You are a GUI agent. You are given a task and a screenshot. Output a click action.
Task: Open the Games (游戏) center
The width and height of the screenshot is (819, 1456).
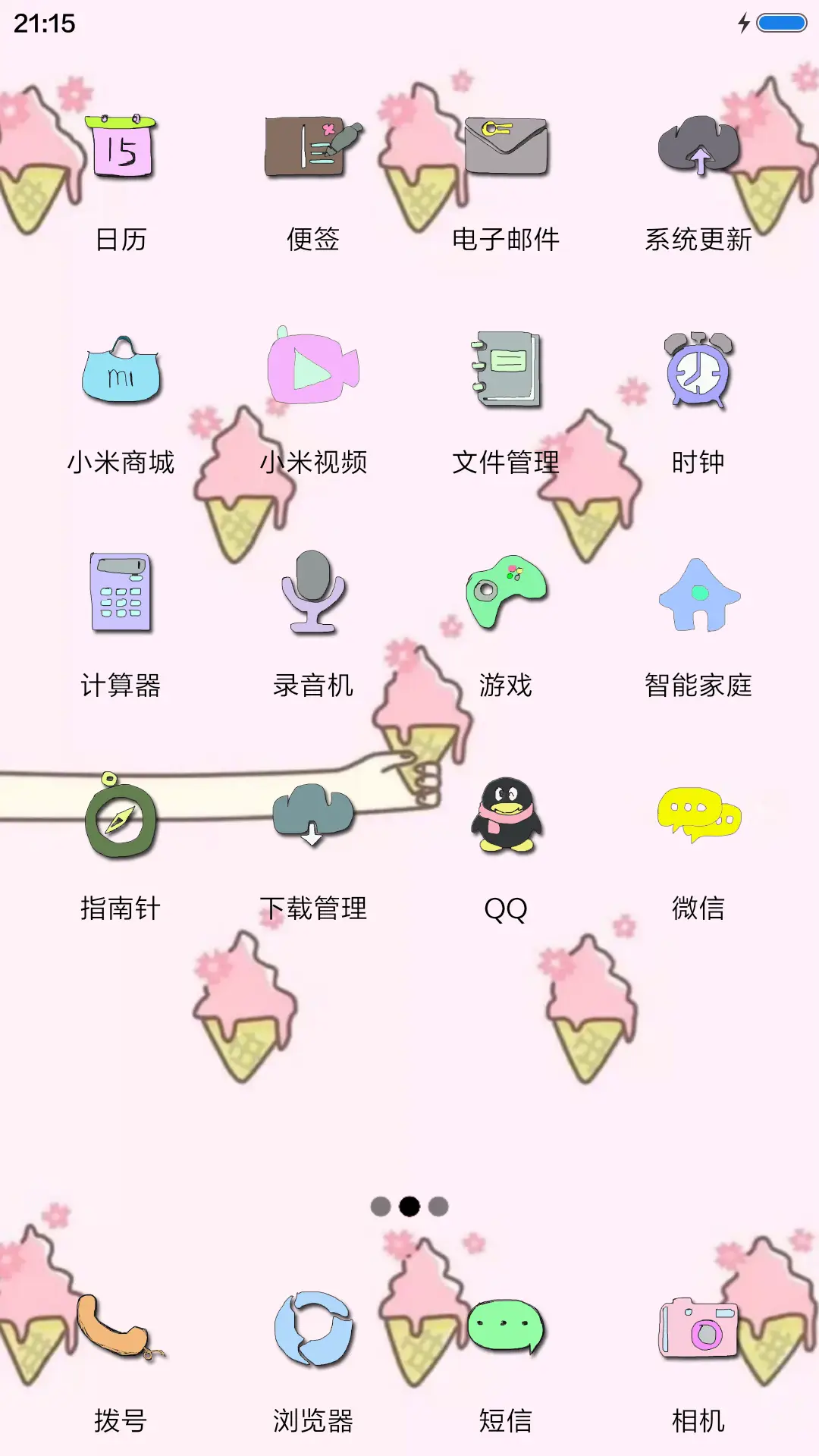point(507,591)
